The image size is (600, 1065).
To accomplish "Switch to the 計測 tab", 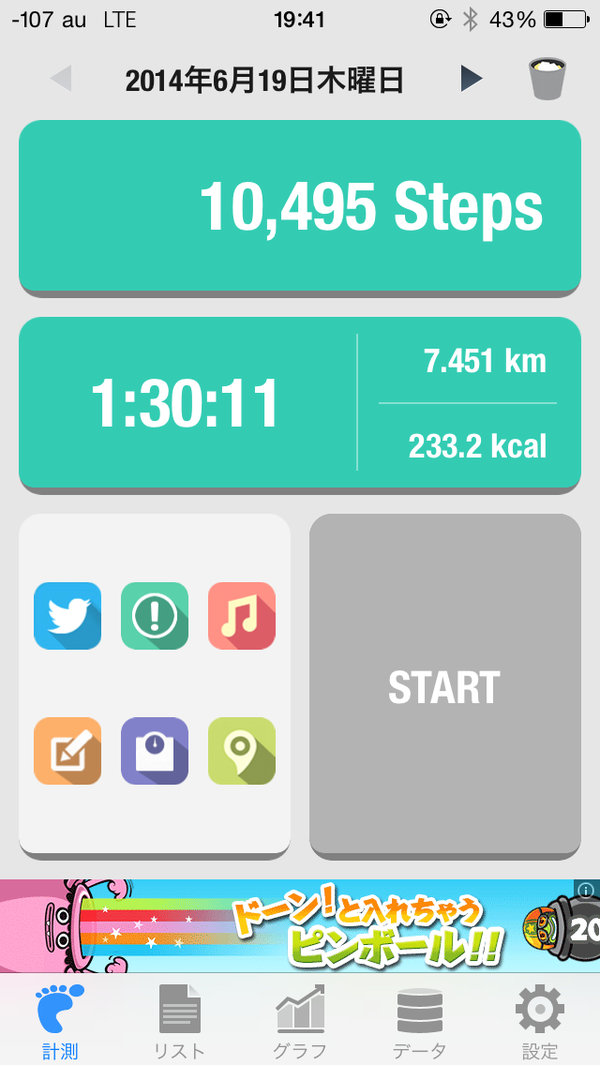I will coord(60,1020).
